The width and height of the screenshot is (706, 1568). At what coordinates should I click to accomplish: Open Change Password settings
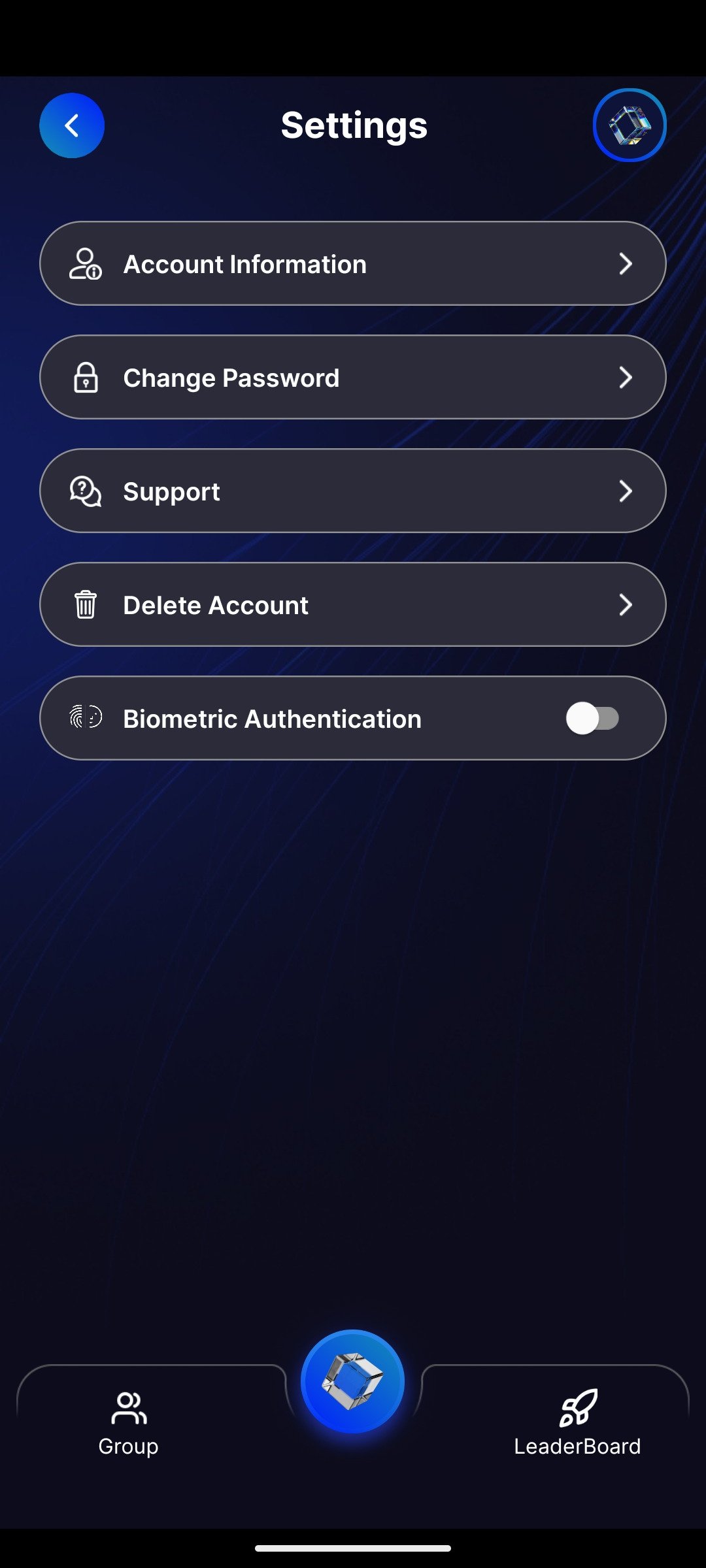[353, 378]
